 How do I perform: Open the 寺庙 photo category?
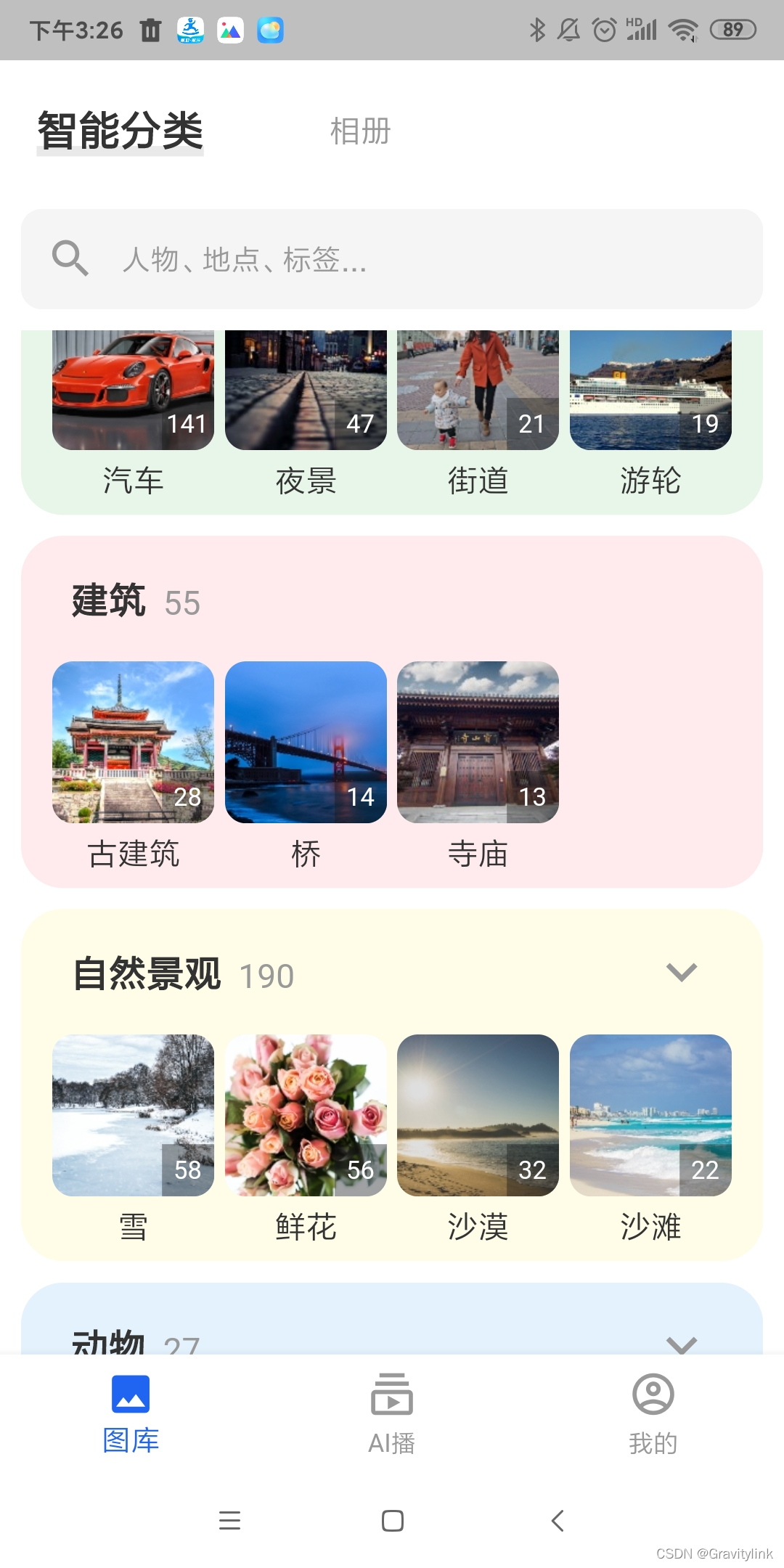click(x=478, y=742)
